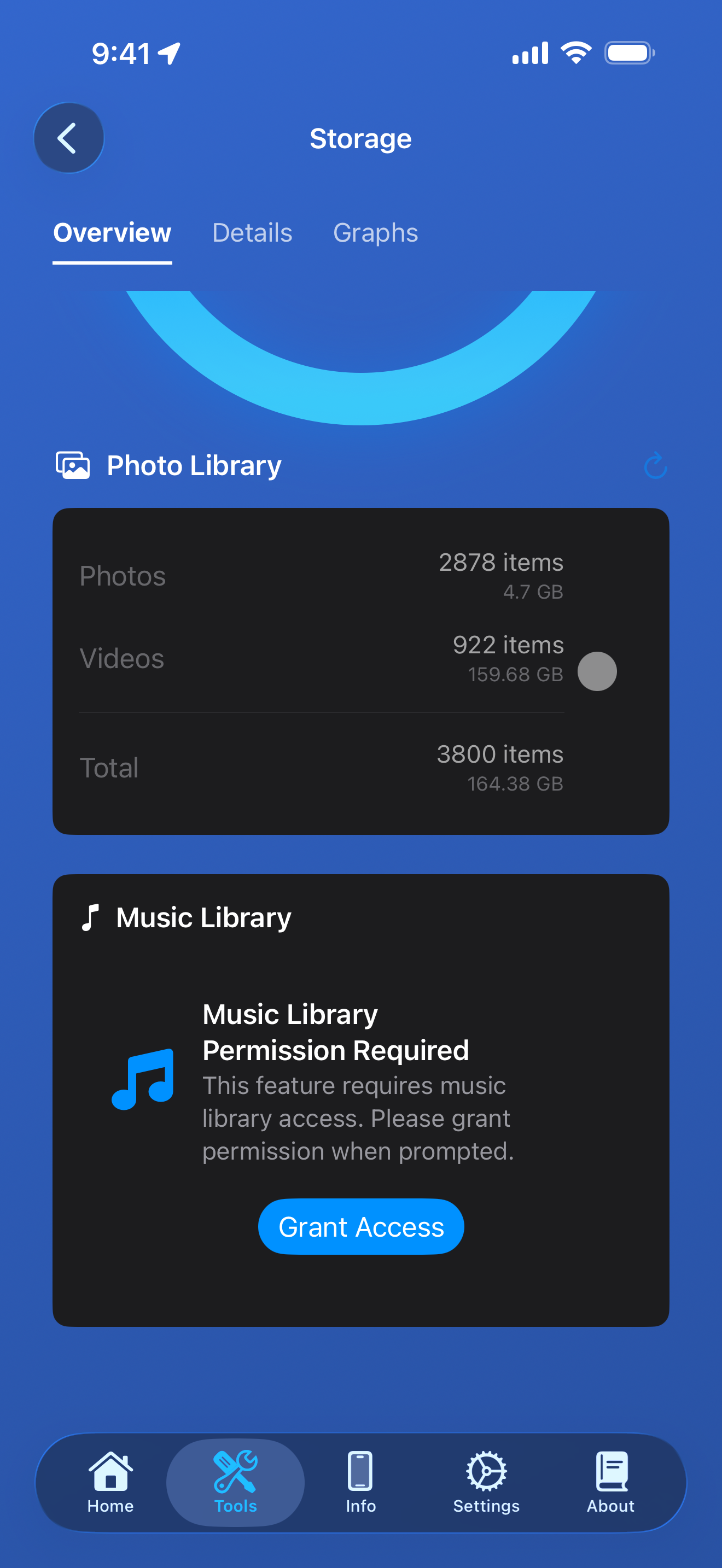Select the Overview tab
The height and width of the screenshot is (1568, 722).
pos(112,232)
